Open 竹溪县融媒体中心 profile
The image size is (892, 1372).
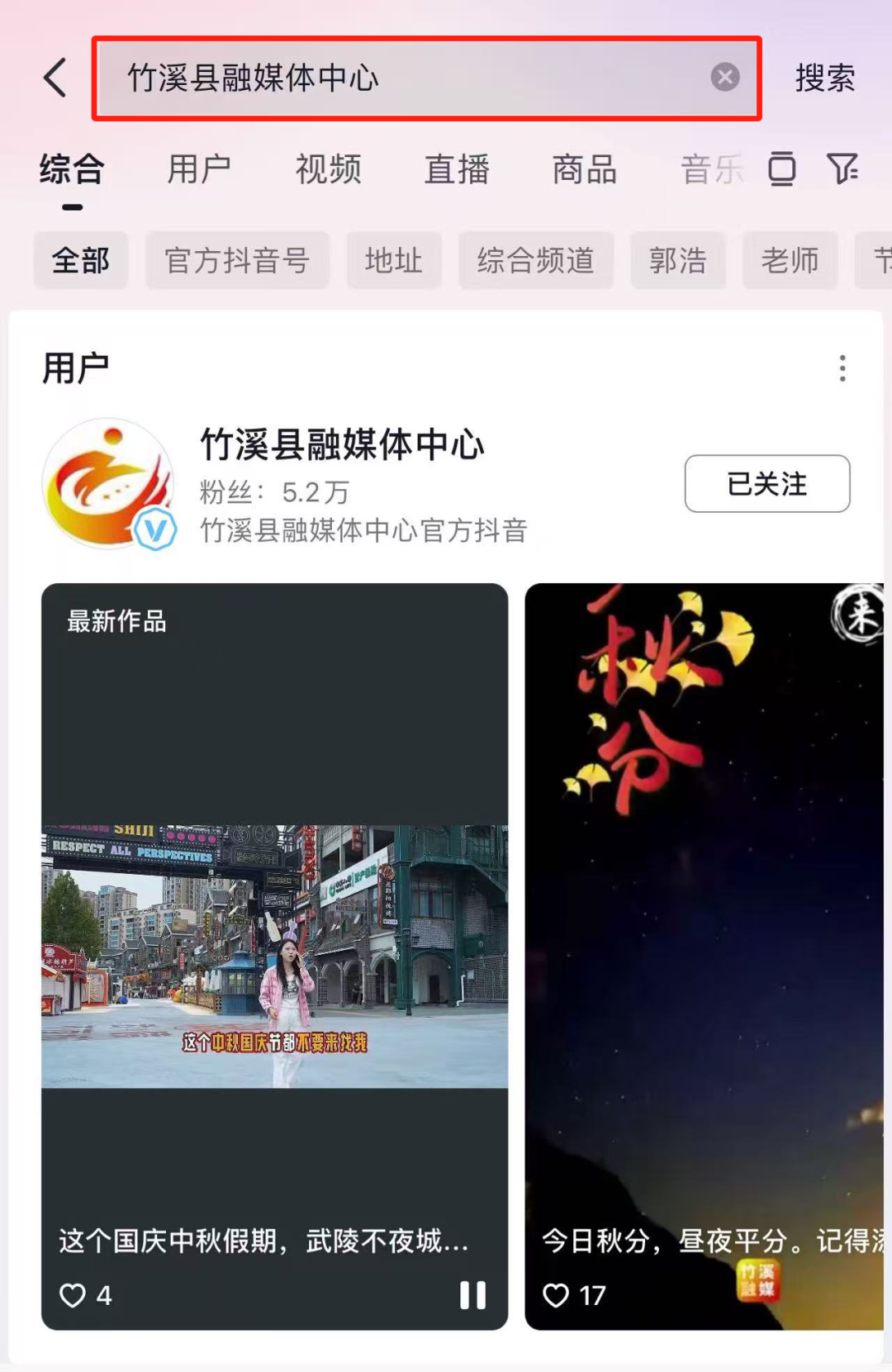click(x=342, y=446)
